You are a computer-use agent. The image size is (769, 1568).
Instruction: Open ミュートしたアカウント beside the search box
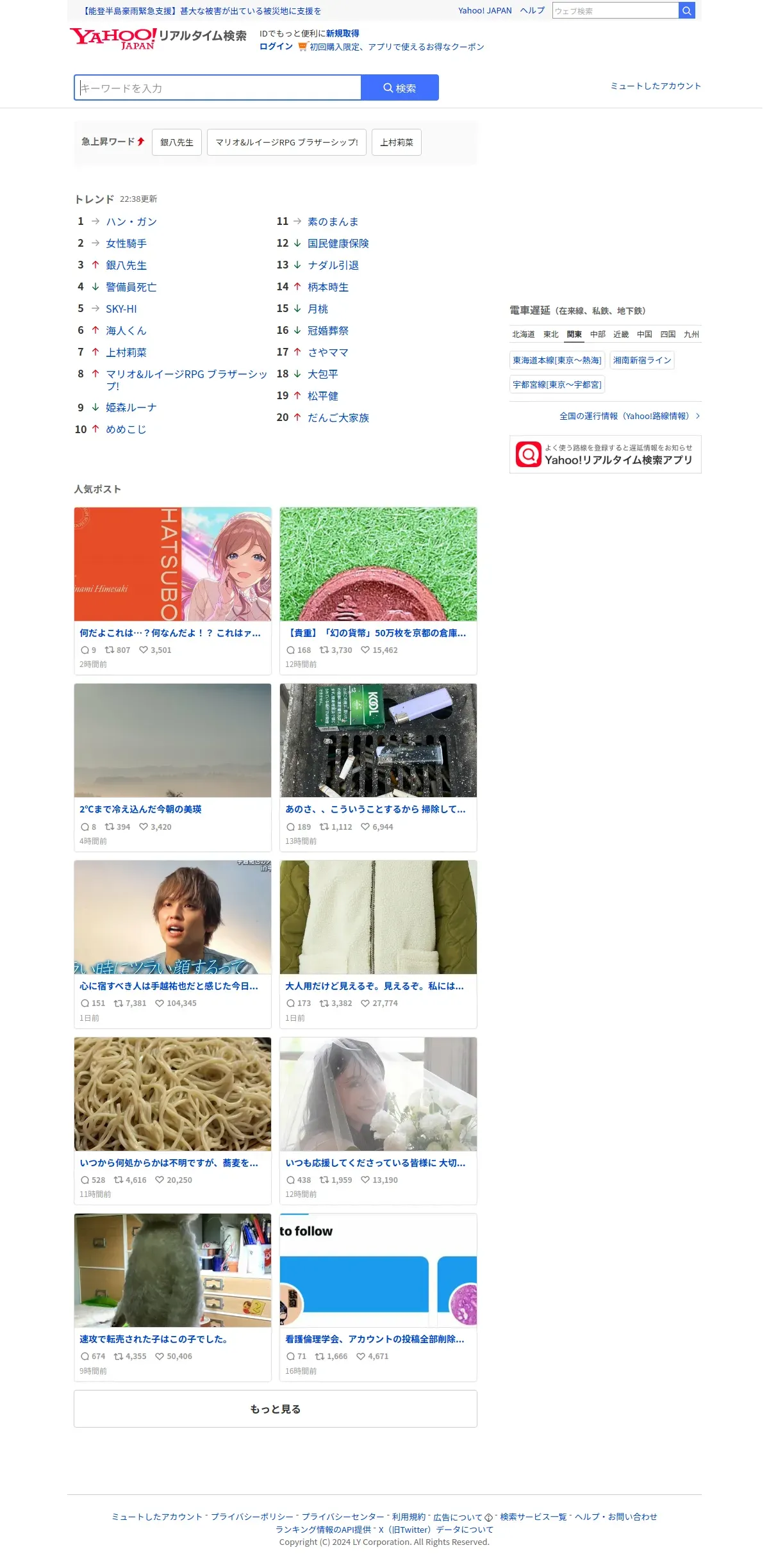click(655, 86)
